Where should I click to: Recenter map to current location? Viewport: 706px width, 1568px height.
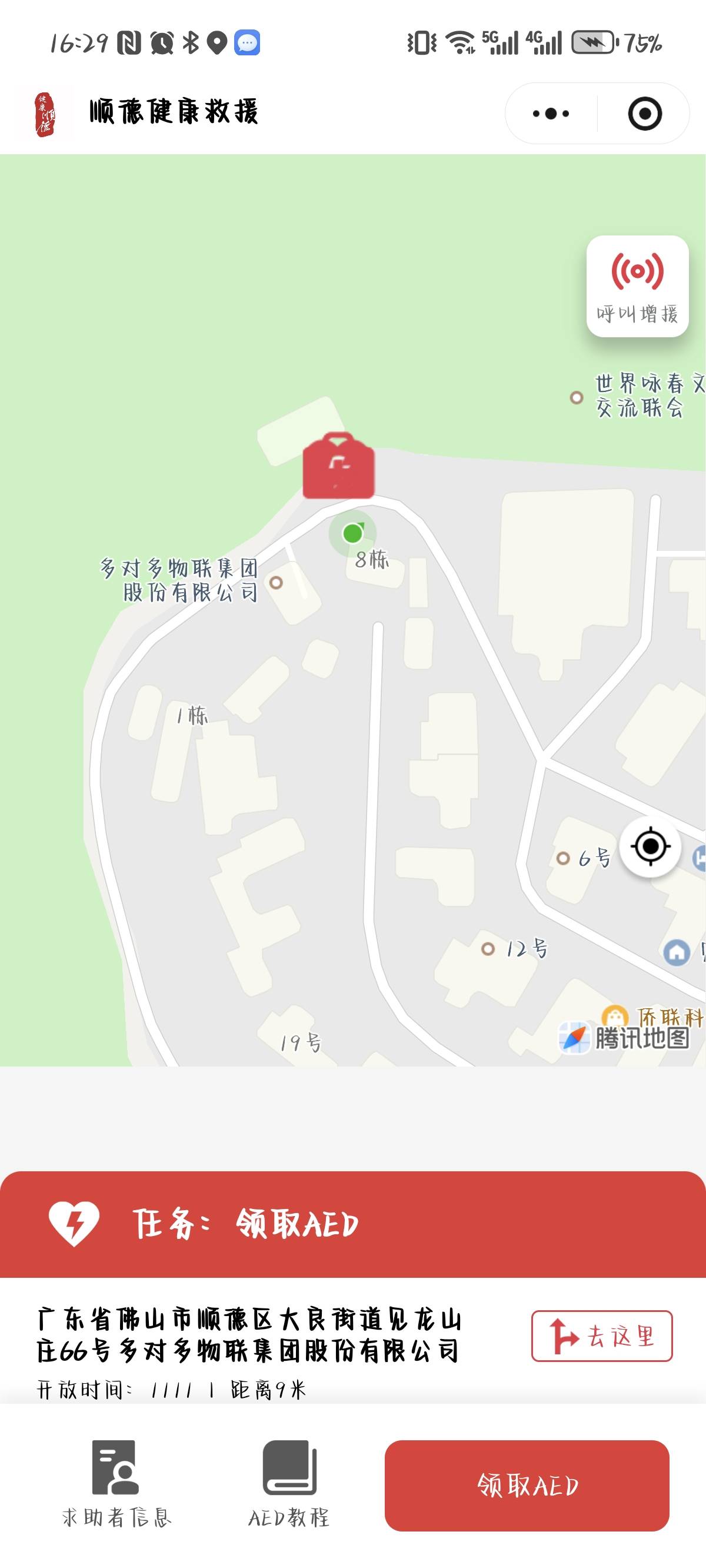[650, 846]
